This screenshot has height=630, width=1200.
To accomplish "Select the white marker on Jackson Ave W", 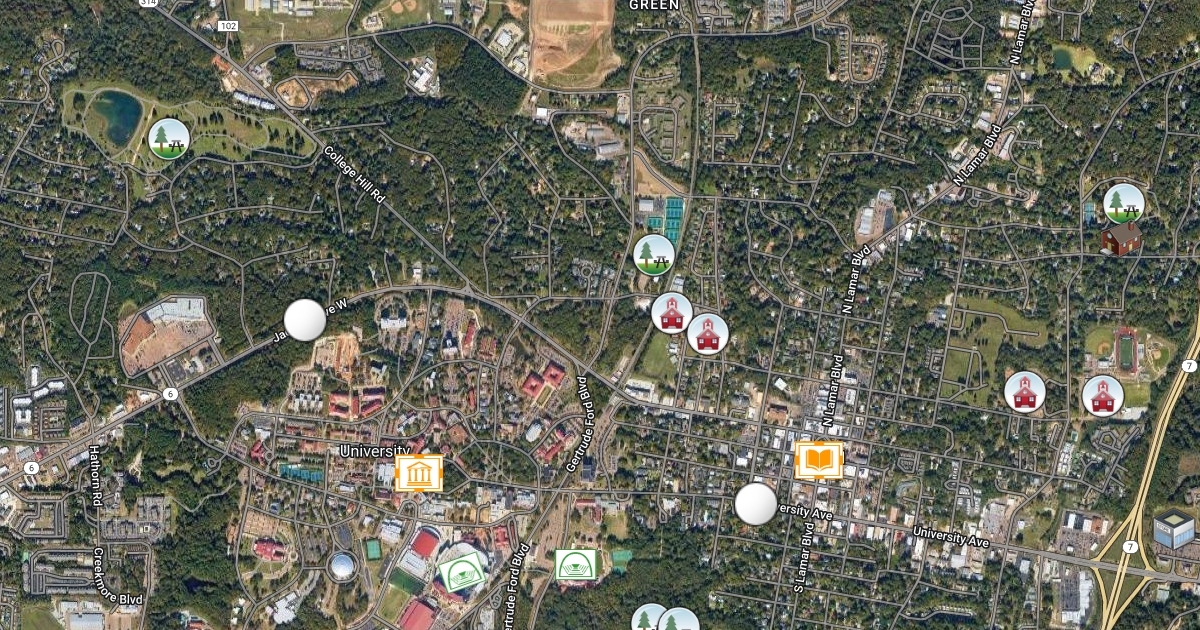I will tap(305, 320).
